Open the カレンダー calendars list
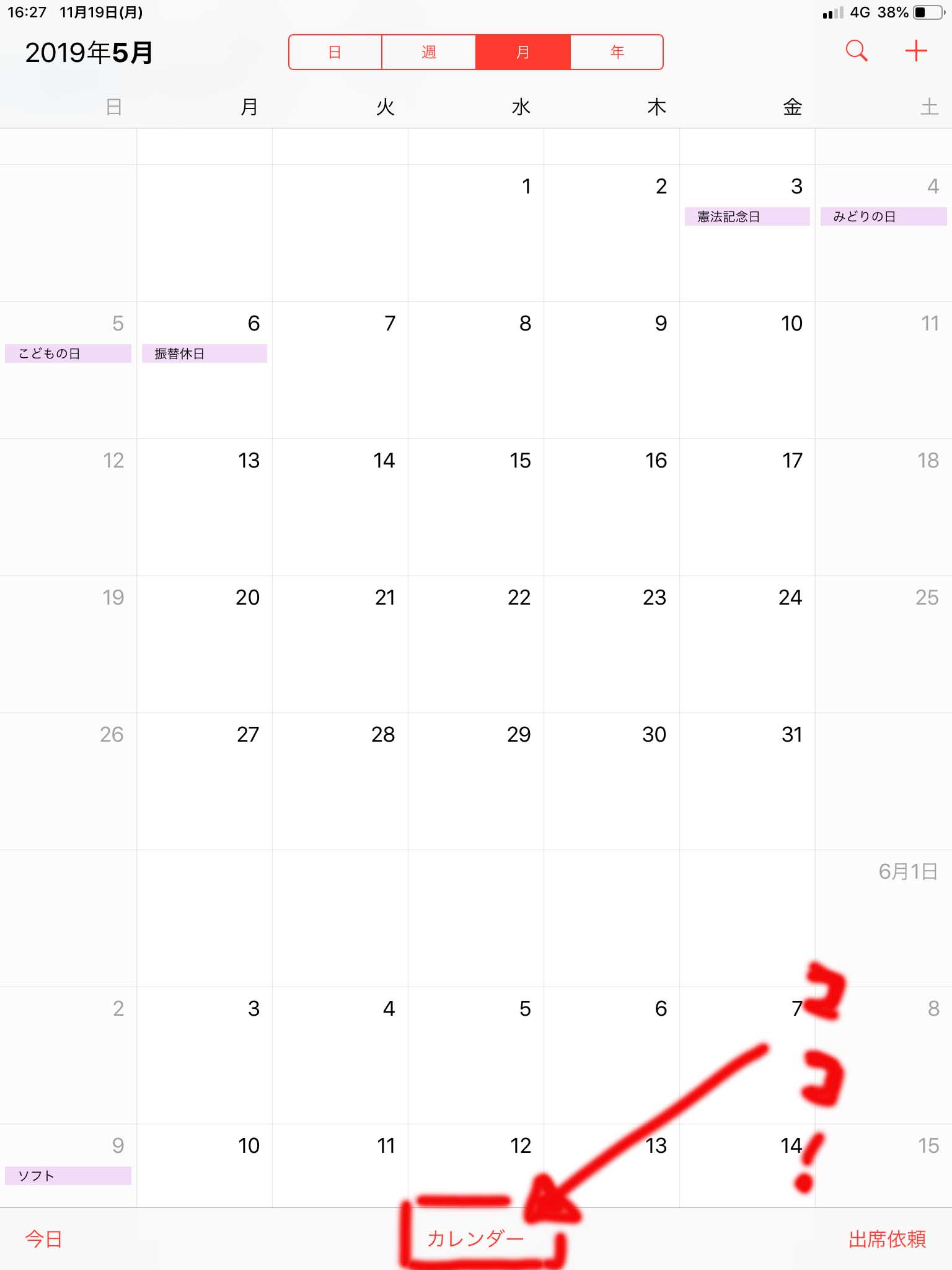This screenshot has width=952, height=1270. pyautogui.click(x=476, y=1239)
